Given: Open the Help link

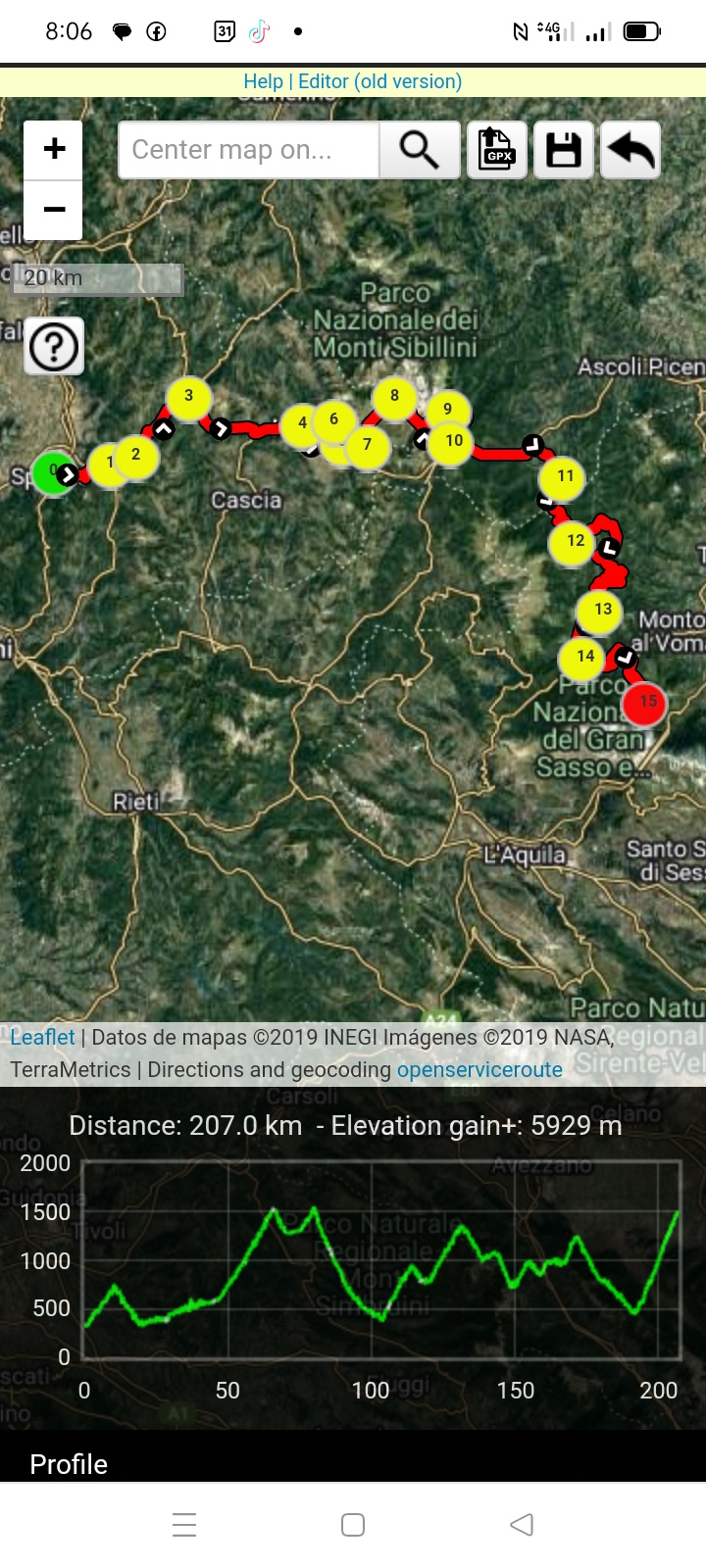Looking at the screenshot, I should pos(263,81).
